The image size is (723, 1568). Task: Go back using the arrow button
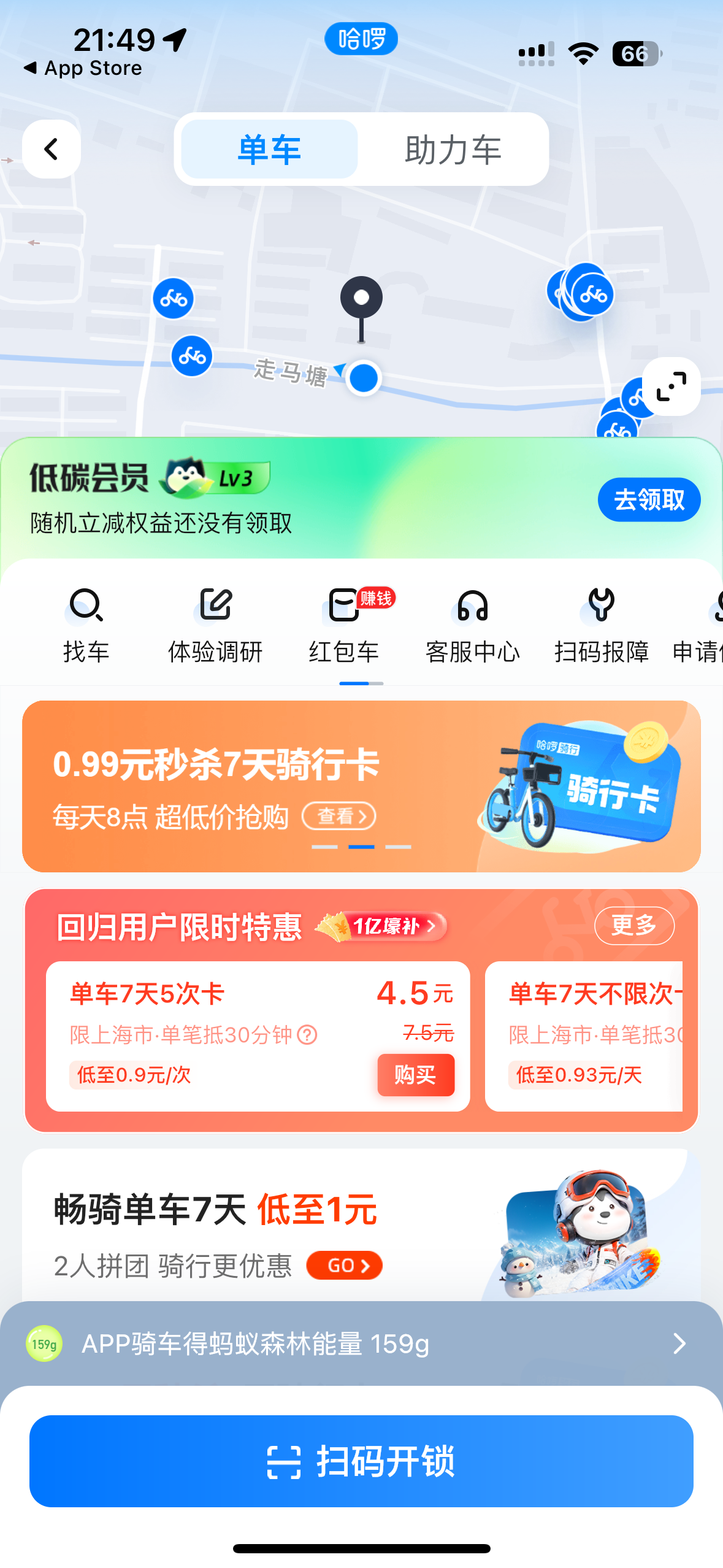[52, 149]
